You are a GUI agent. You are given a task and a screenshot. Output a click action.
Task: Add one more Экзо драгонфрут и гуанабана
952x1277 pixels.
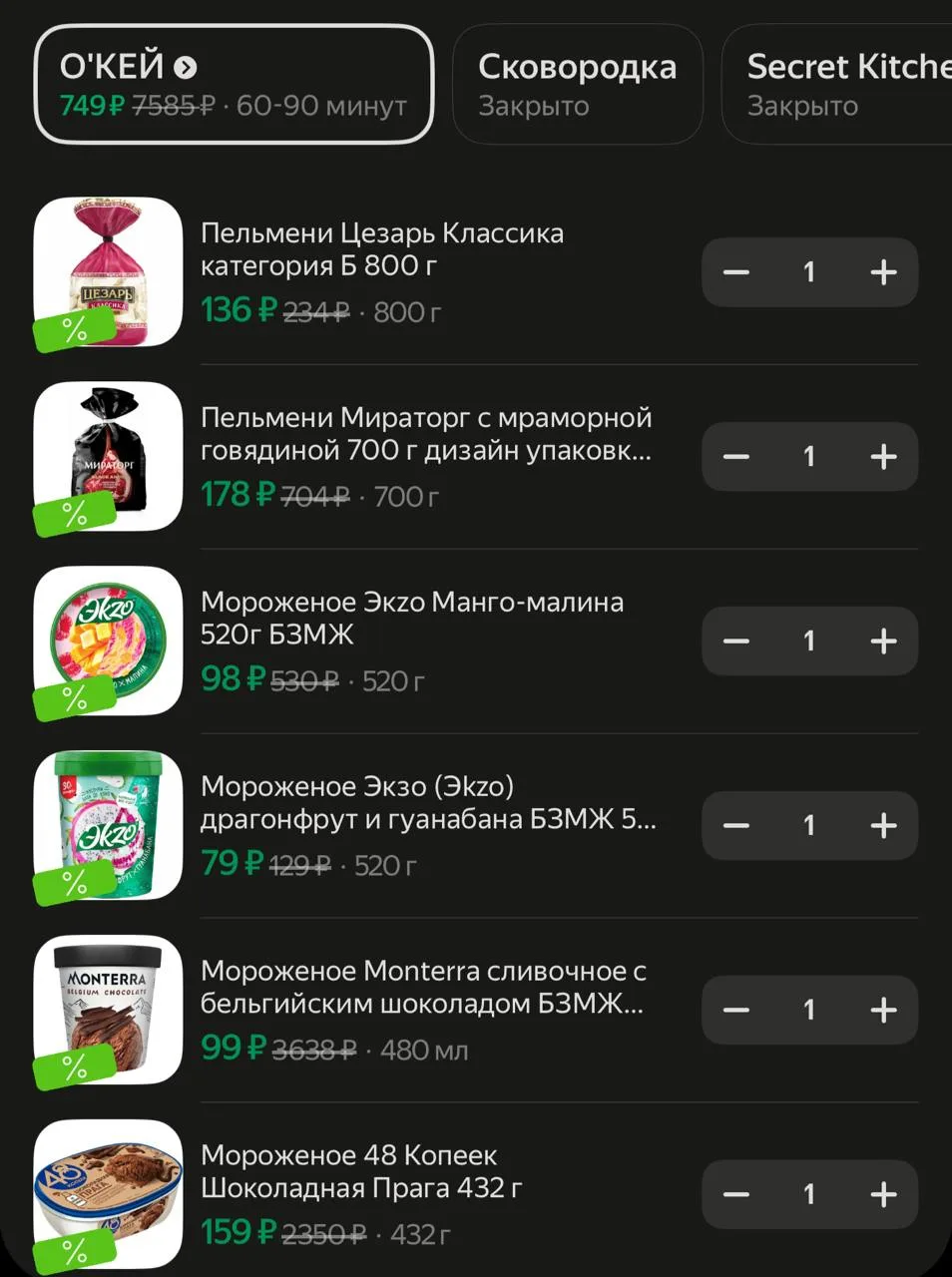pos(883,826)
